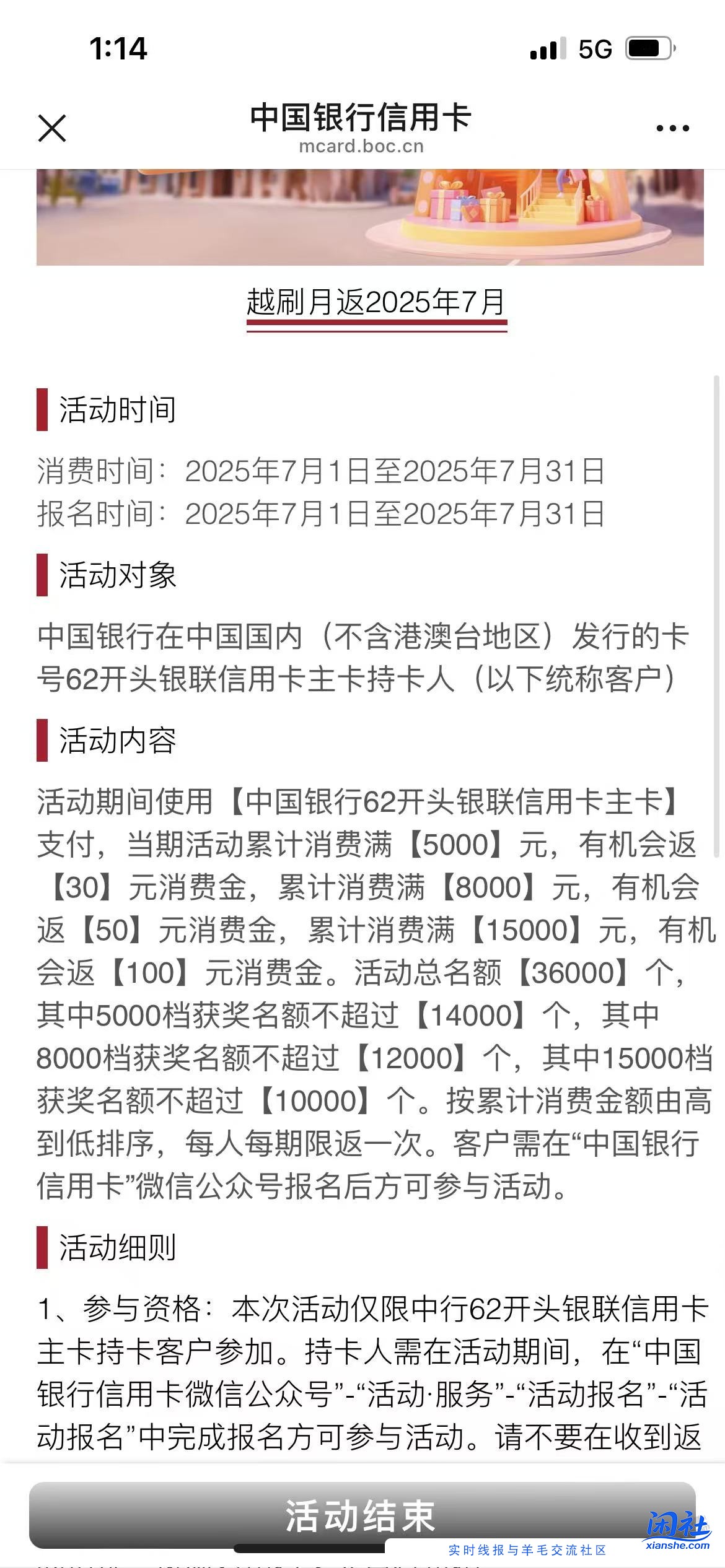Close the 中国银行信用卡 webpage

[52, 128]
